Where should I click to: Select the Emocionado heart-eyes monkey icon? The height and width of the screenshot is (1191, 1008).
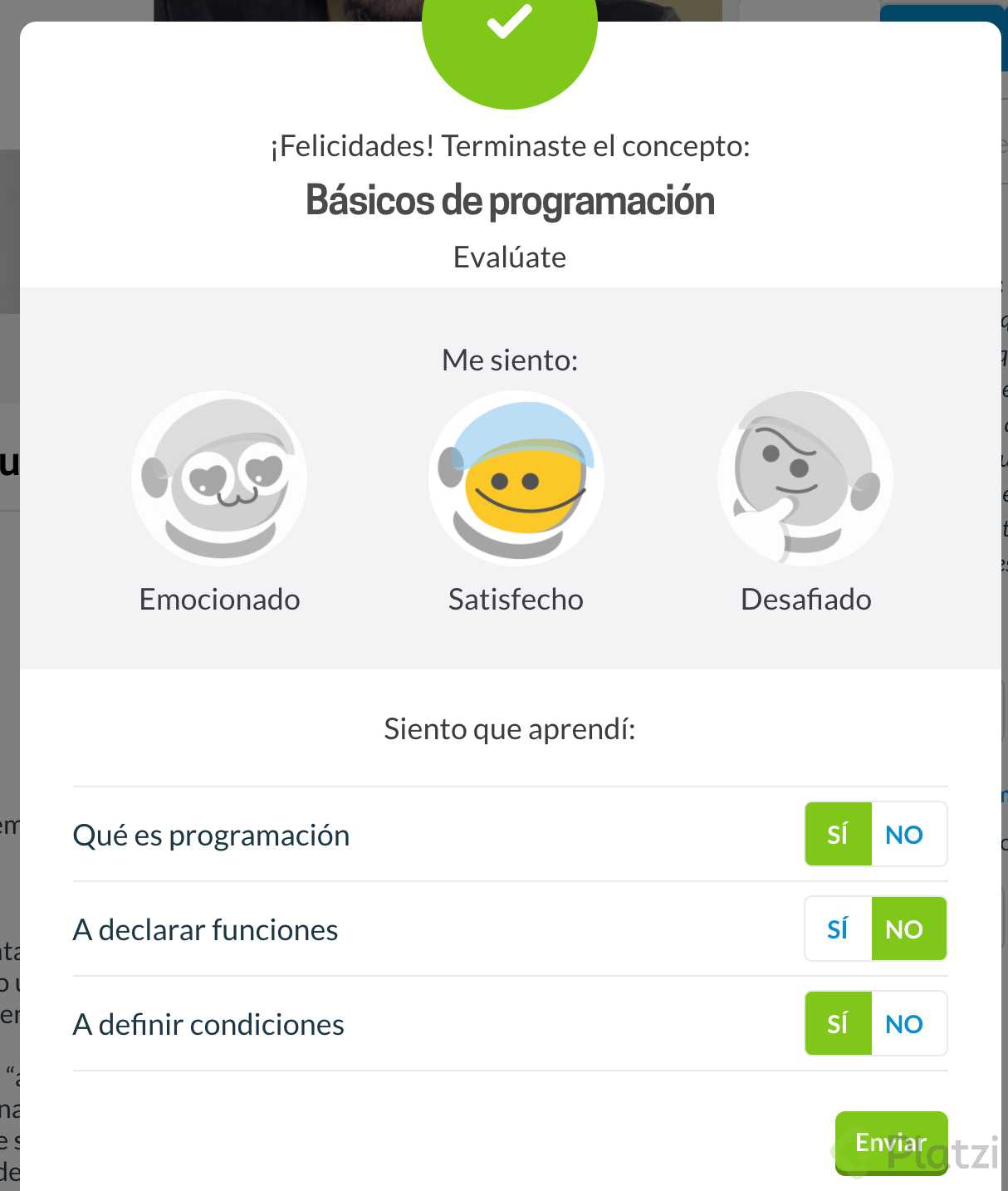219,478
